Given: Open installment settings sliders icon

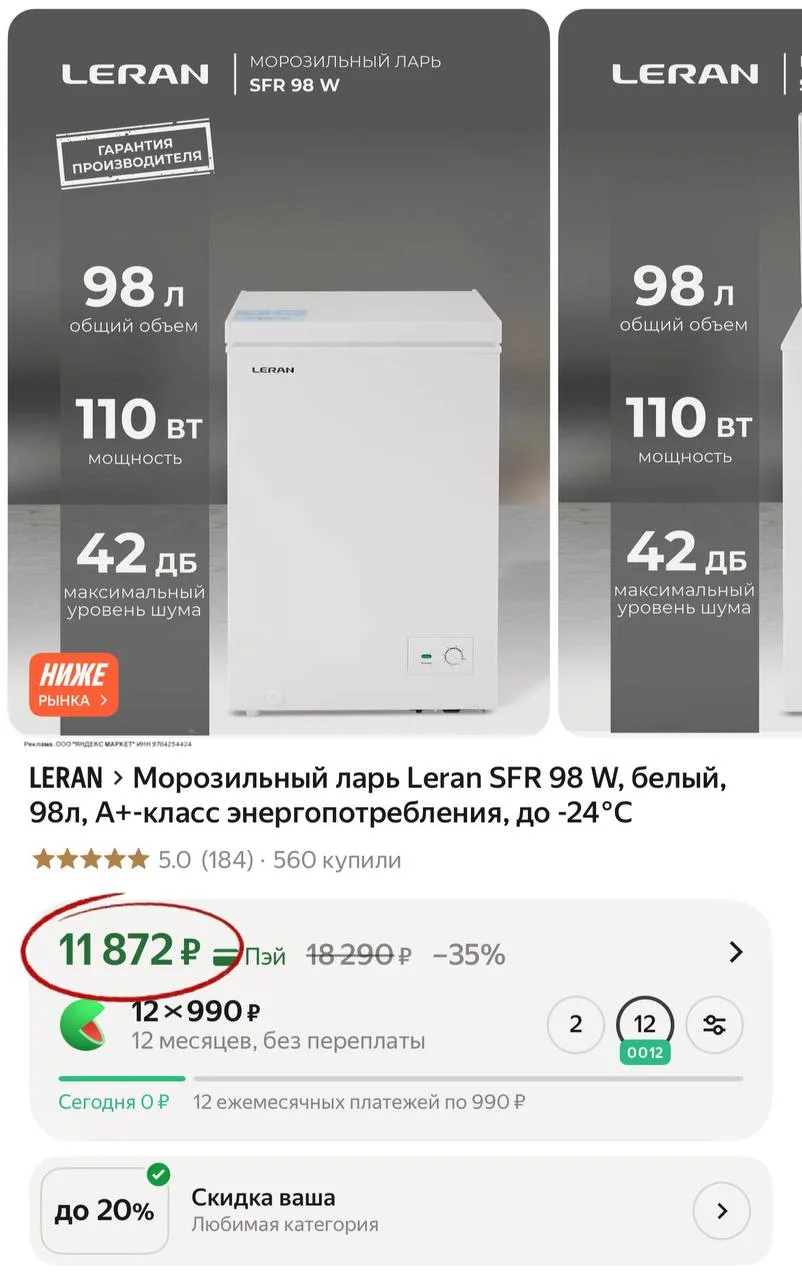Looking at the screenshot, I should click(715, 1025).
